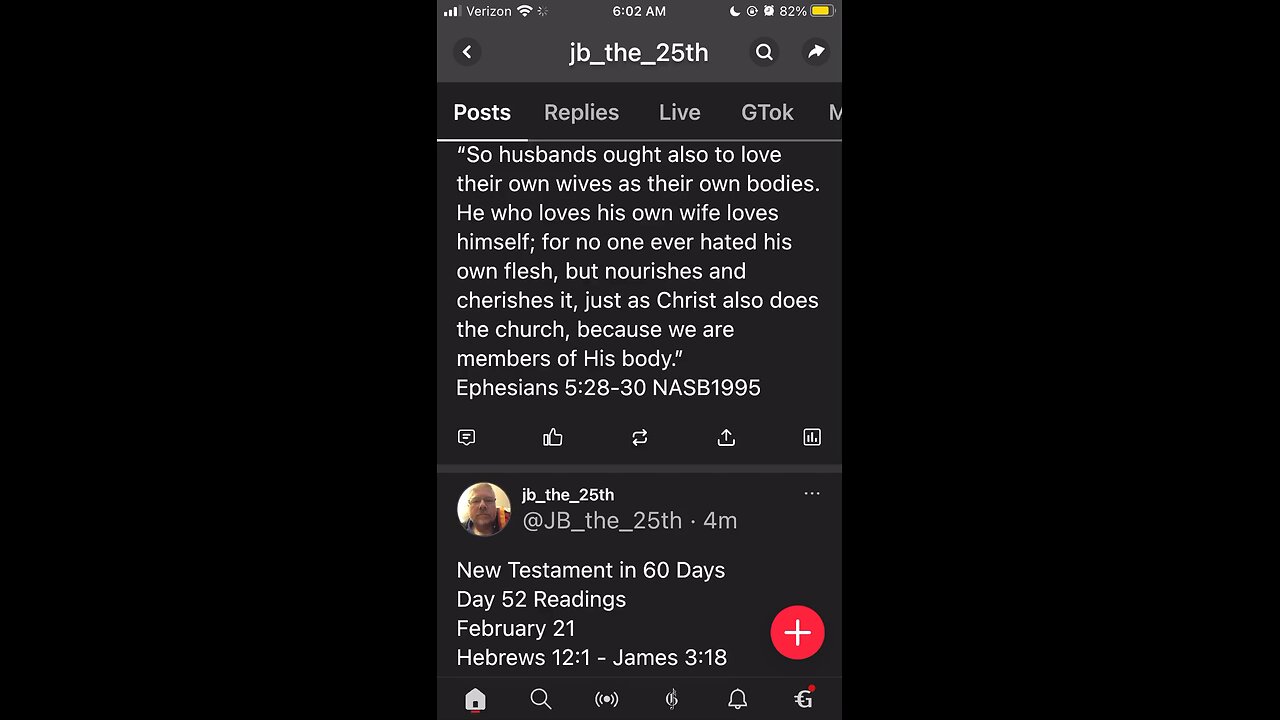Share the jb_the_25th profile
Viewport: 1280px width, 720px height.
[816, 52]
